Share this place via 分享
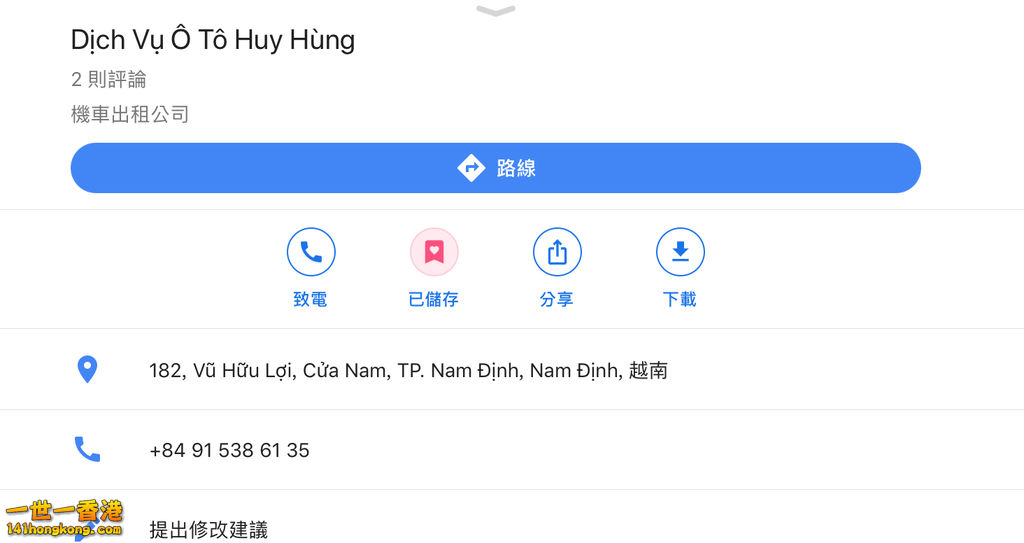The width and height of the screenshot is (1024, 543). pyautogui.click(x=557, y=253)
